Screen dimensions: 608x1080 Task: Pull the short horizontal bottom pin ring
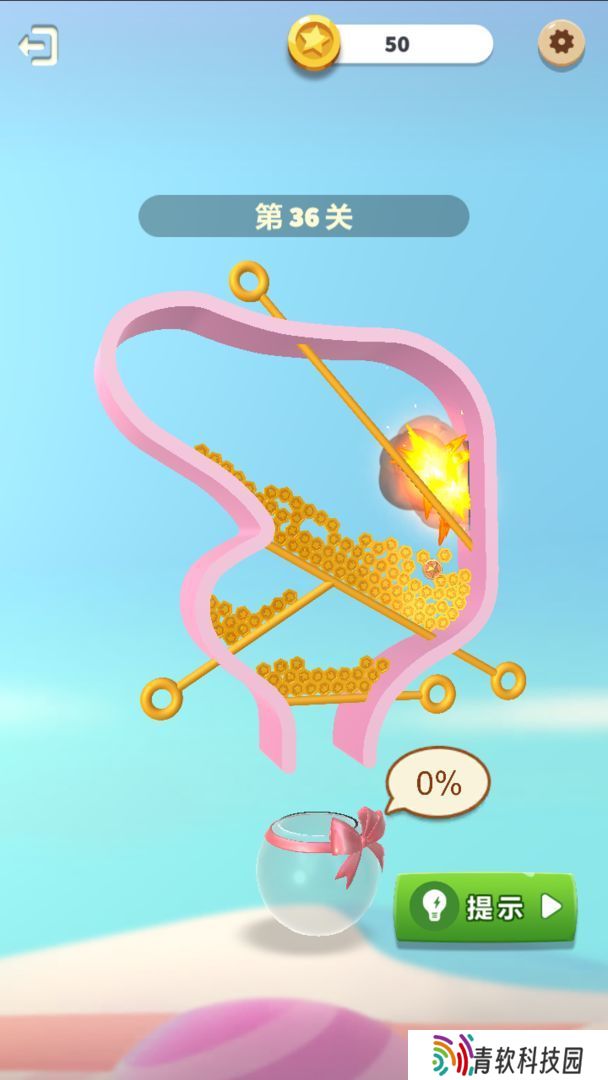437,694
